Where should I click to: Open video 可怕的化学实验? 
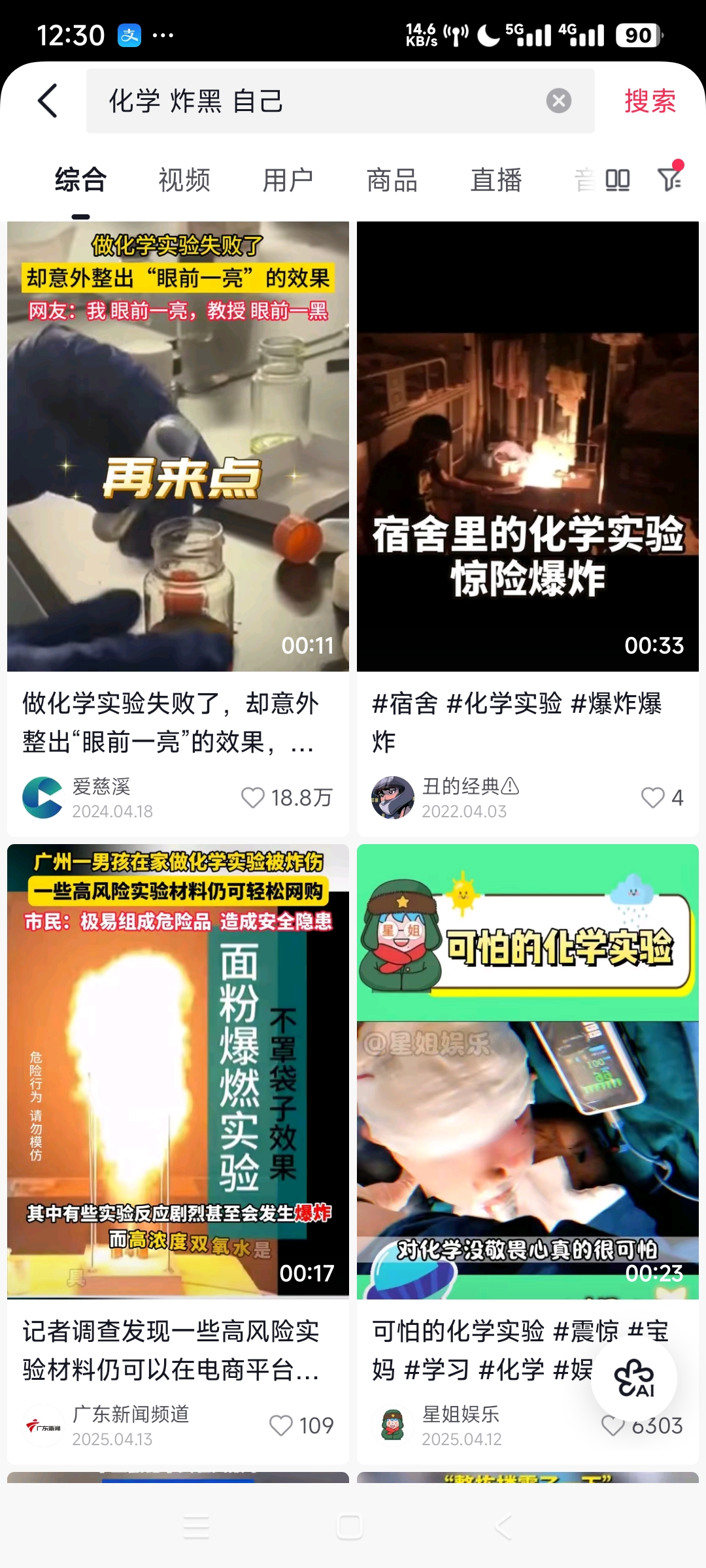[528, 1071]
